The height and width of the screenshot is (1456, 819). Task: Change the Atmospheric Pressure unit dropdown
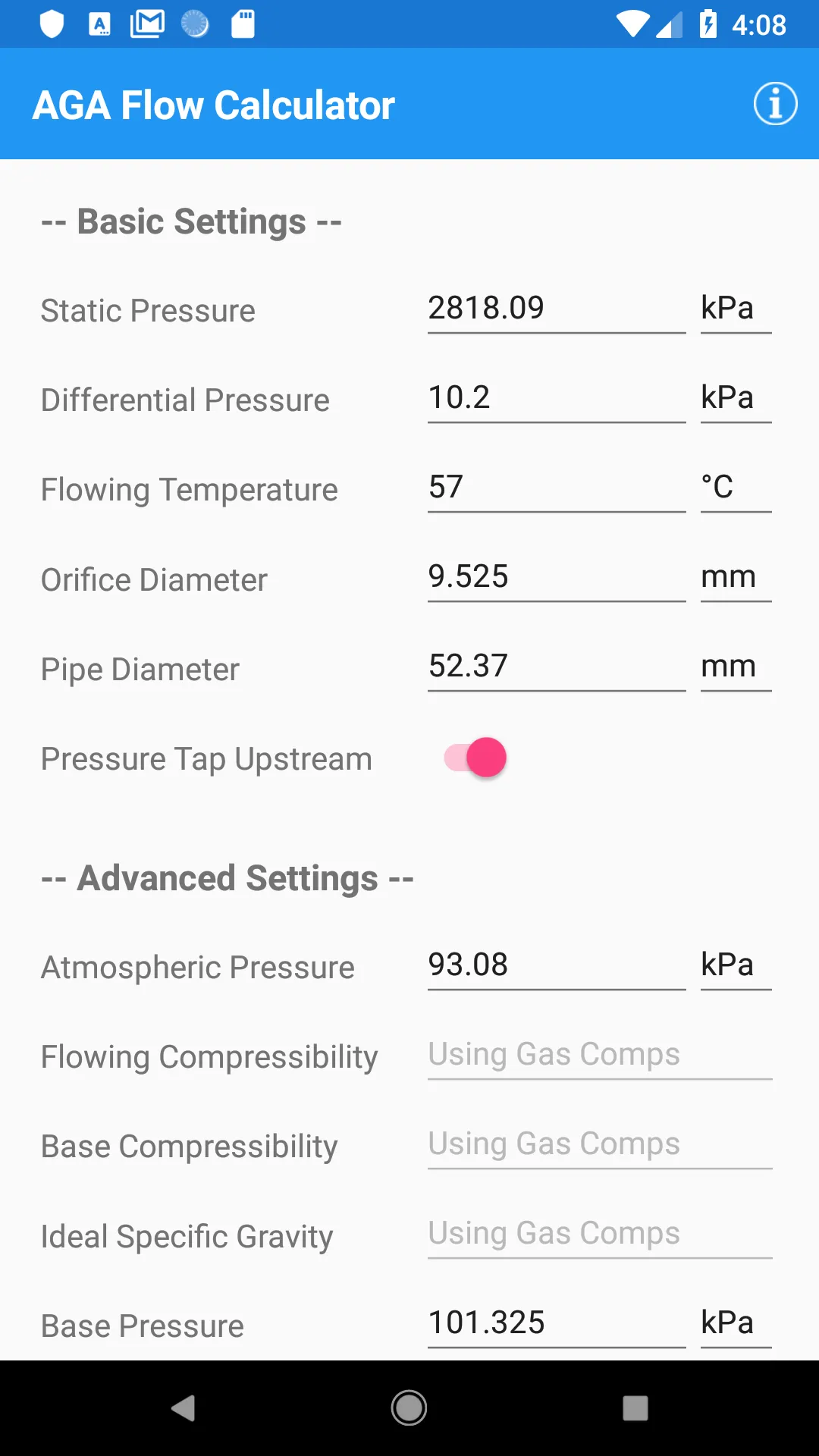click(x=736, y=966)
